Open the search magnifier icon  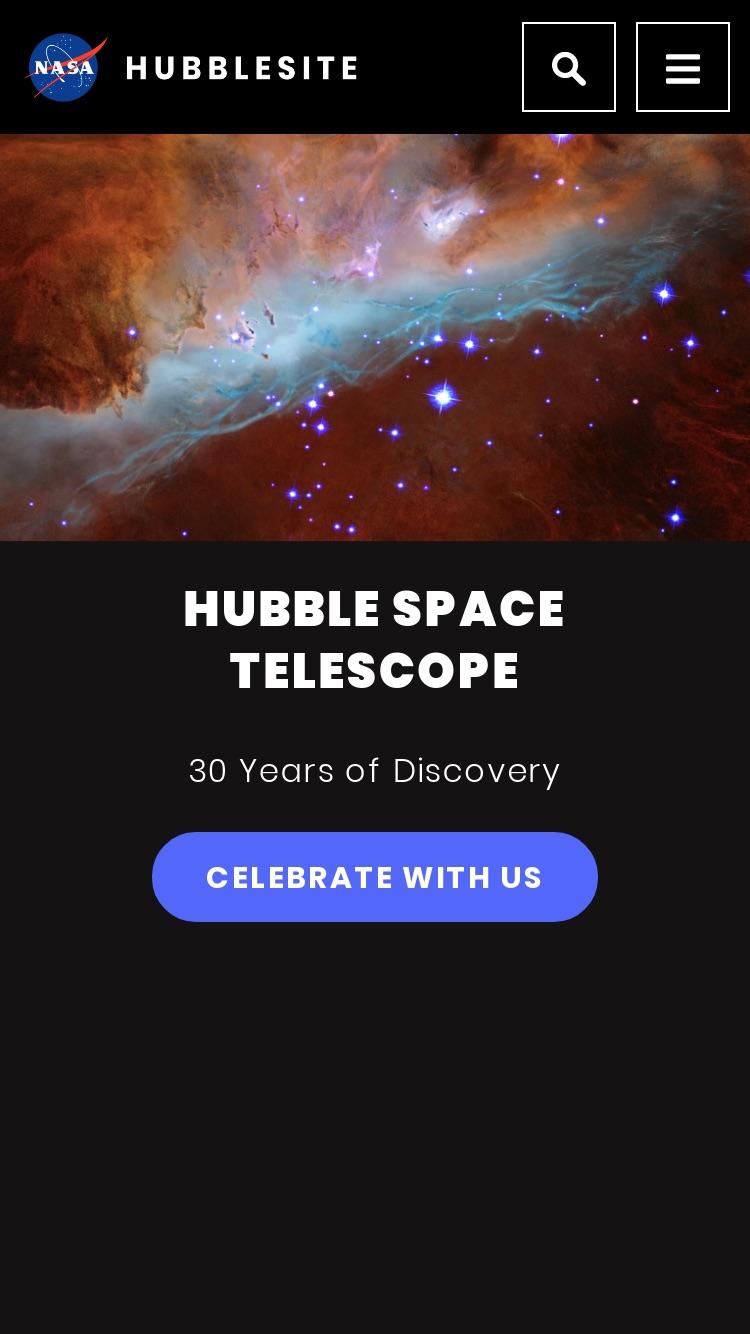pyautogui.click(x=569, y=67)
